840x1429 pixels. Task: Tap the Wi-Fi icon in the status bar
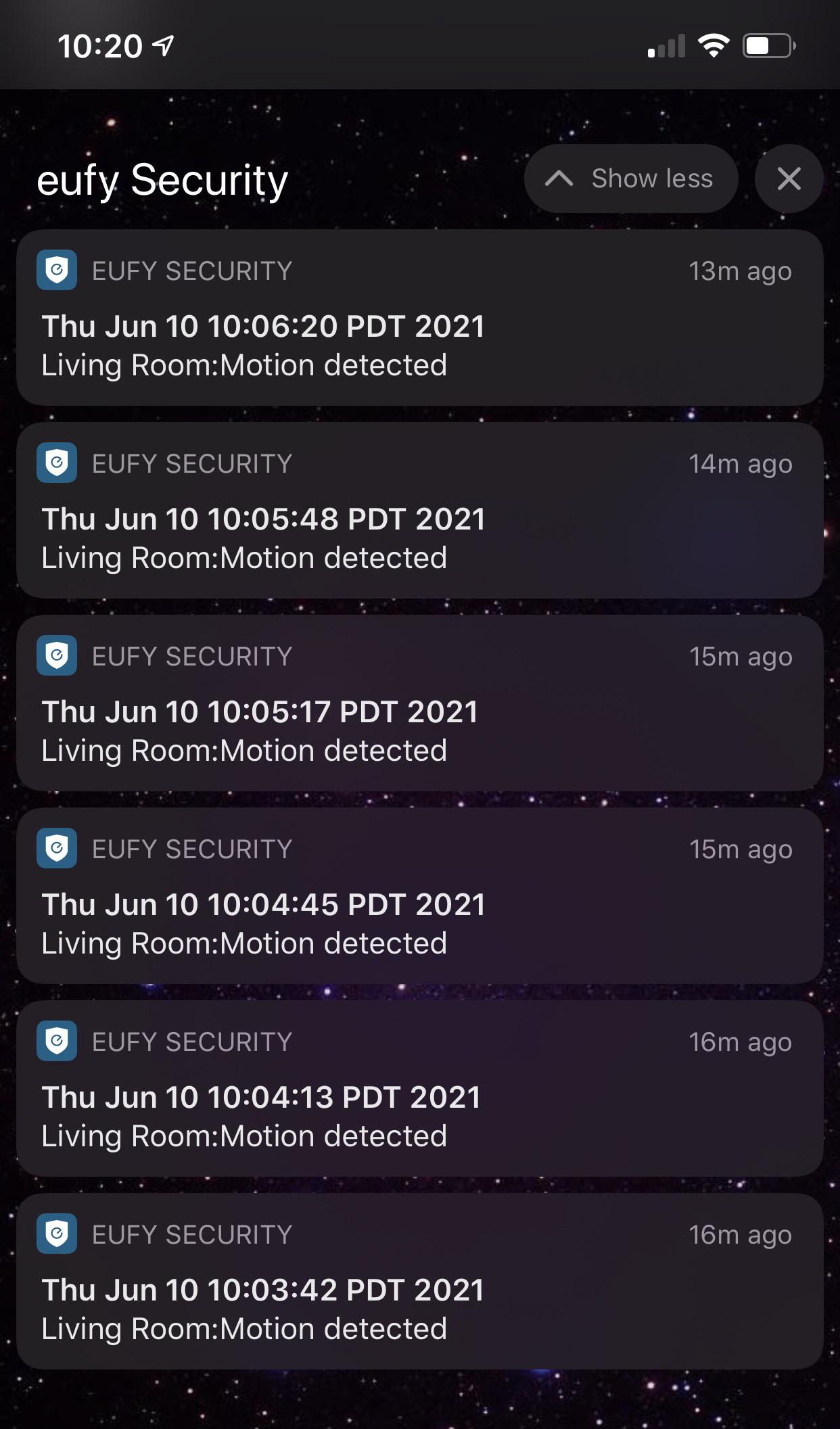[712, 44]
